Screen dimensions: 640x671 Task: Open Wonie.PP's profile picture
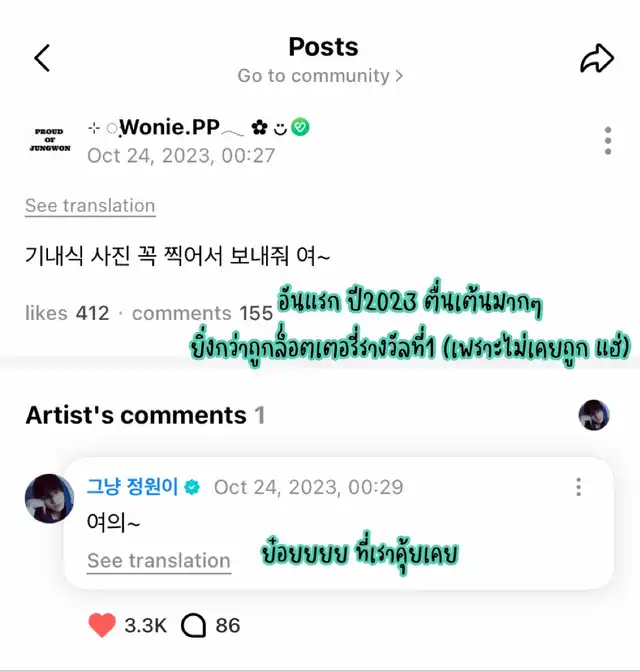[x=50, y=141]
